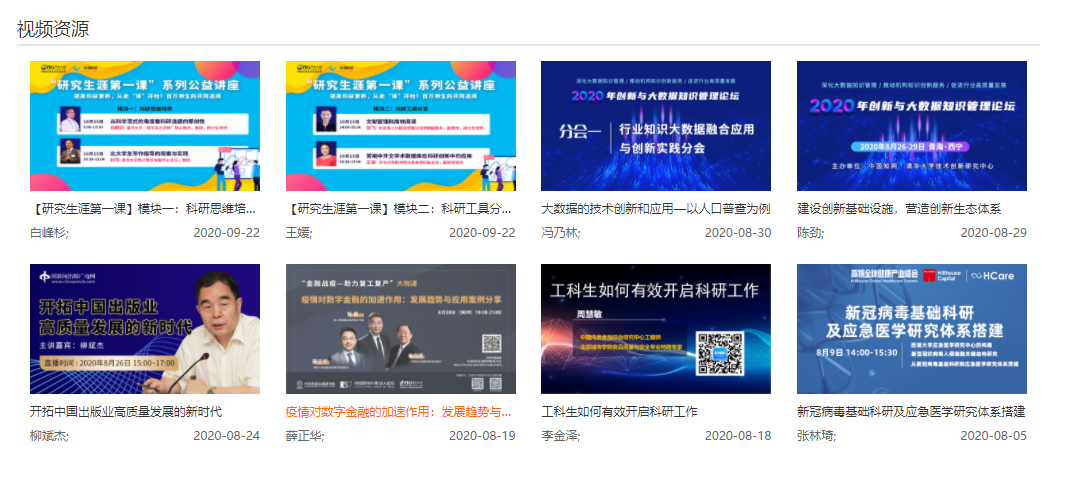
Task: Open title link 模块二：科研工具分
Action: point(399,209)
